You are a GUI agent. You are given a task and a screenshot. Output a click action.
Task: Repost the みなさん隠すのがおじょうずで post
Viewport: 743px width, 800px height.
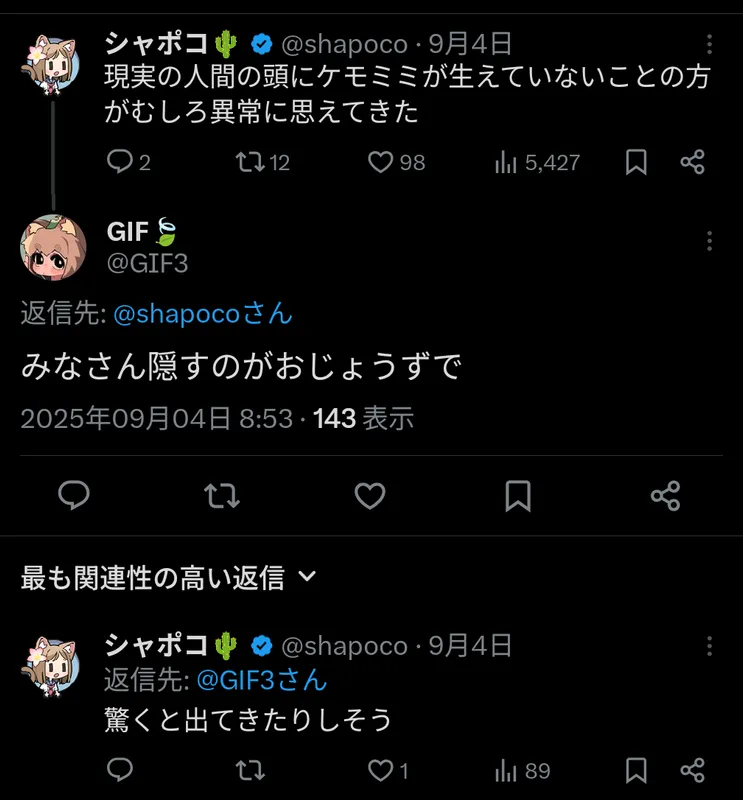(222, 495)
